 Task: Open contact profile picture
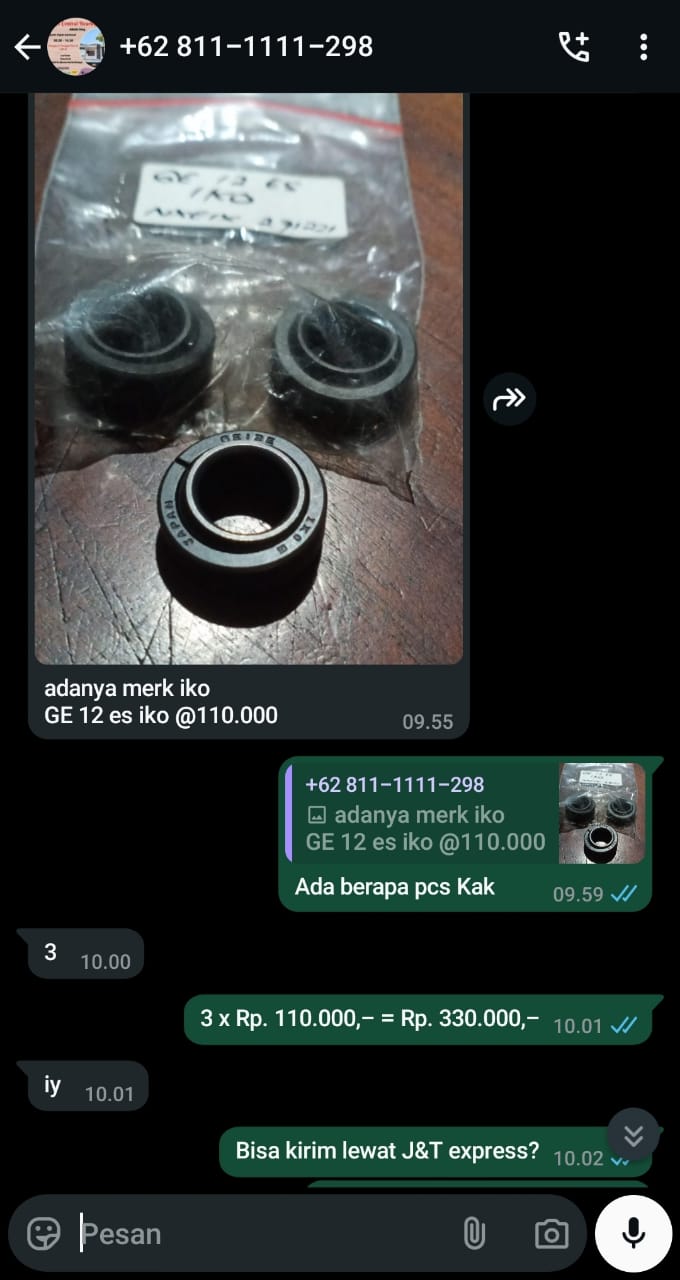point(76,46)
